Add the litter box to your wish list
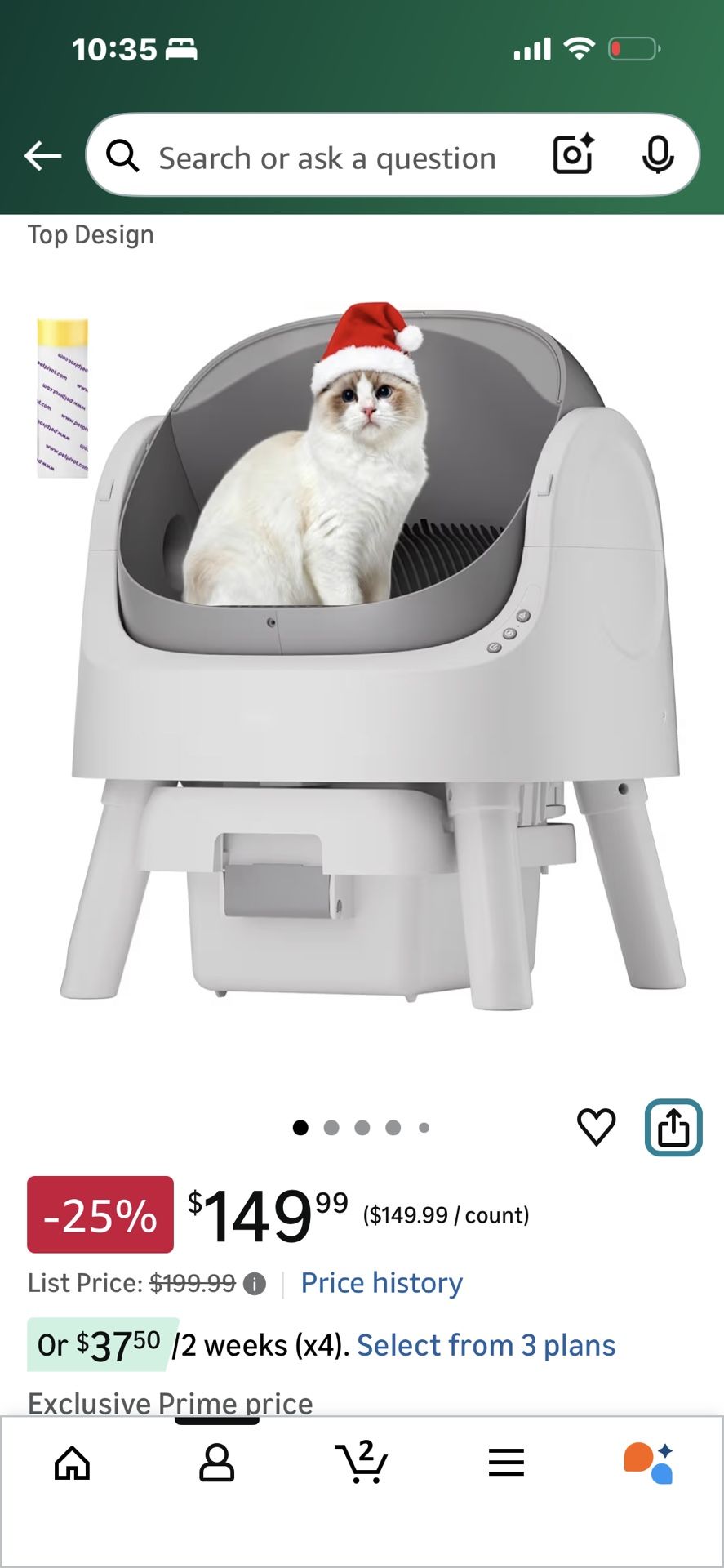The image size is (724, 1568). pos(597,1127)
